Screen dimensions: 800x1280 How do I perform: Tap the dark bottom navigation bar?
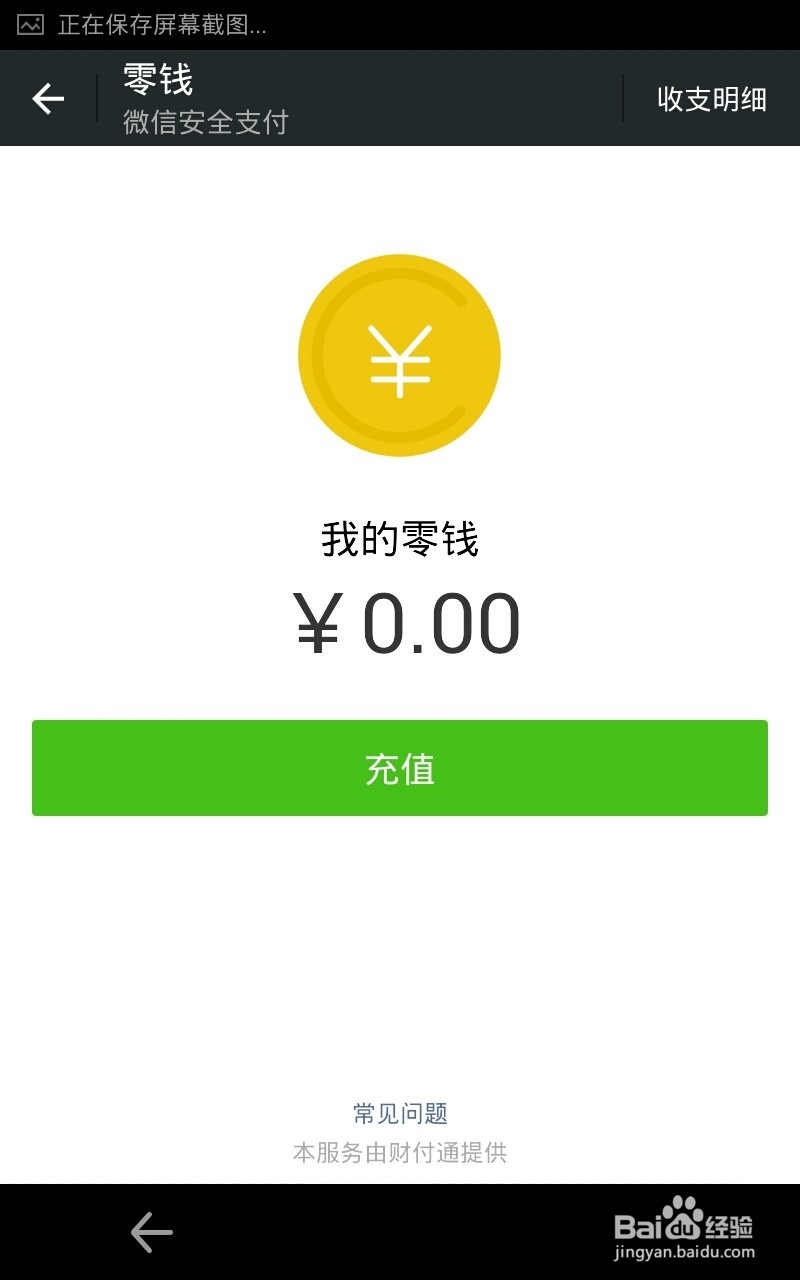pyautogui.click(x=400, y=1232)
